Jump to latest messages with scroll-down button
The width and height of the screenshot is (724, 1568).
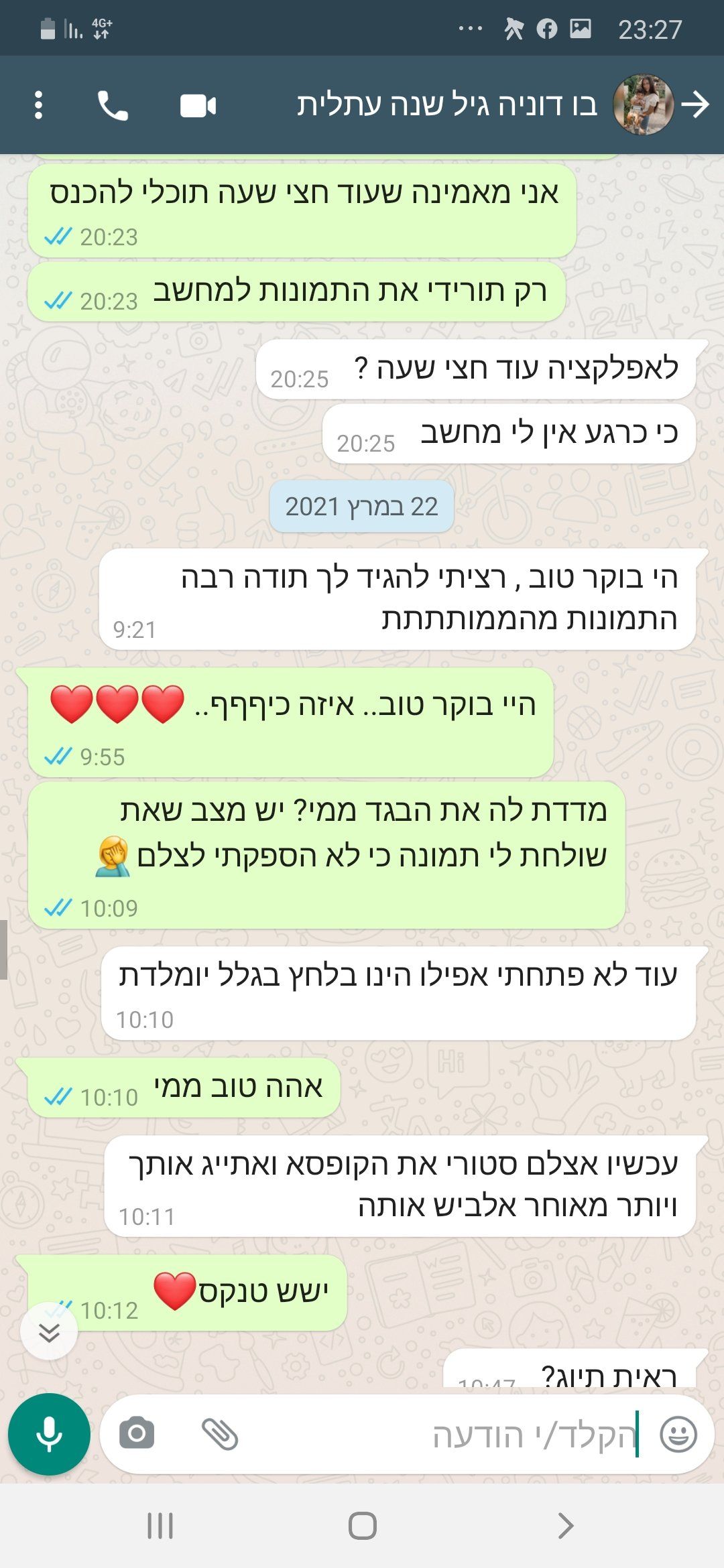click(x=49, y=1333)
